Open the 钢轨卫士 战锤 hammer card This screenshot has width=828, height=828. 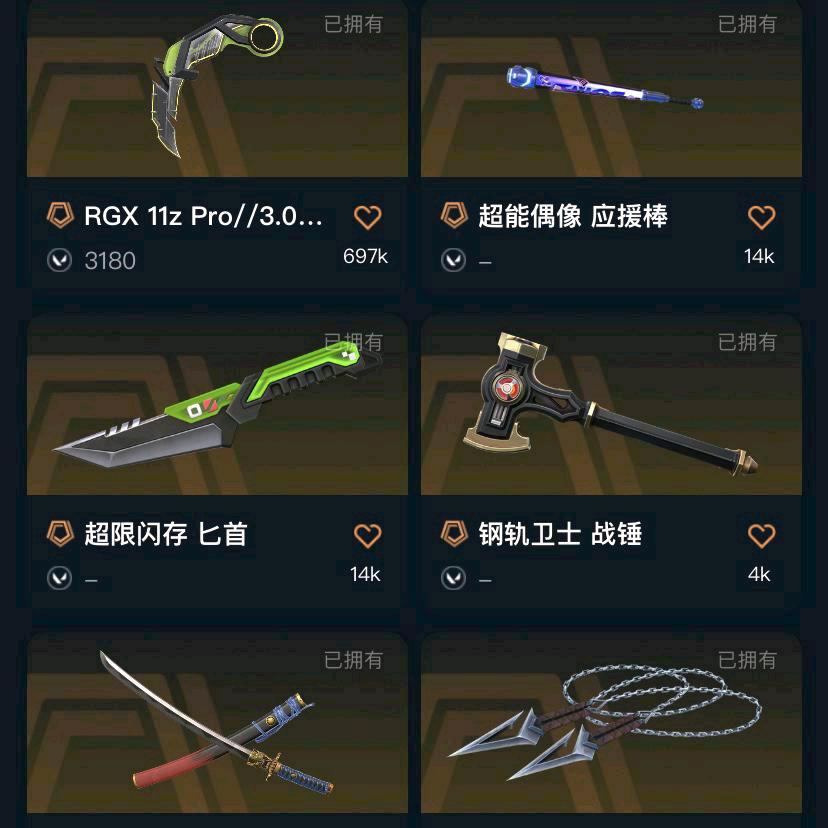[x=610, y=410]
